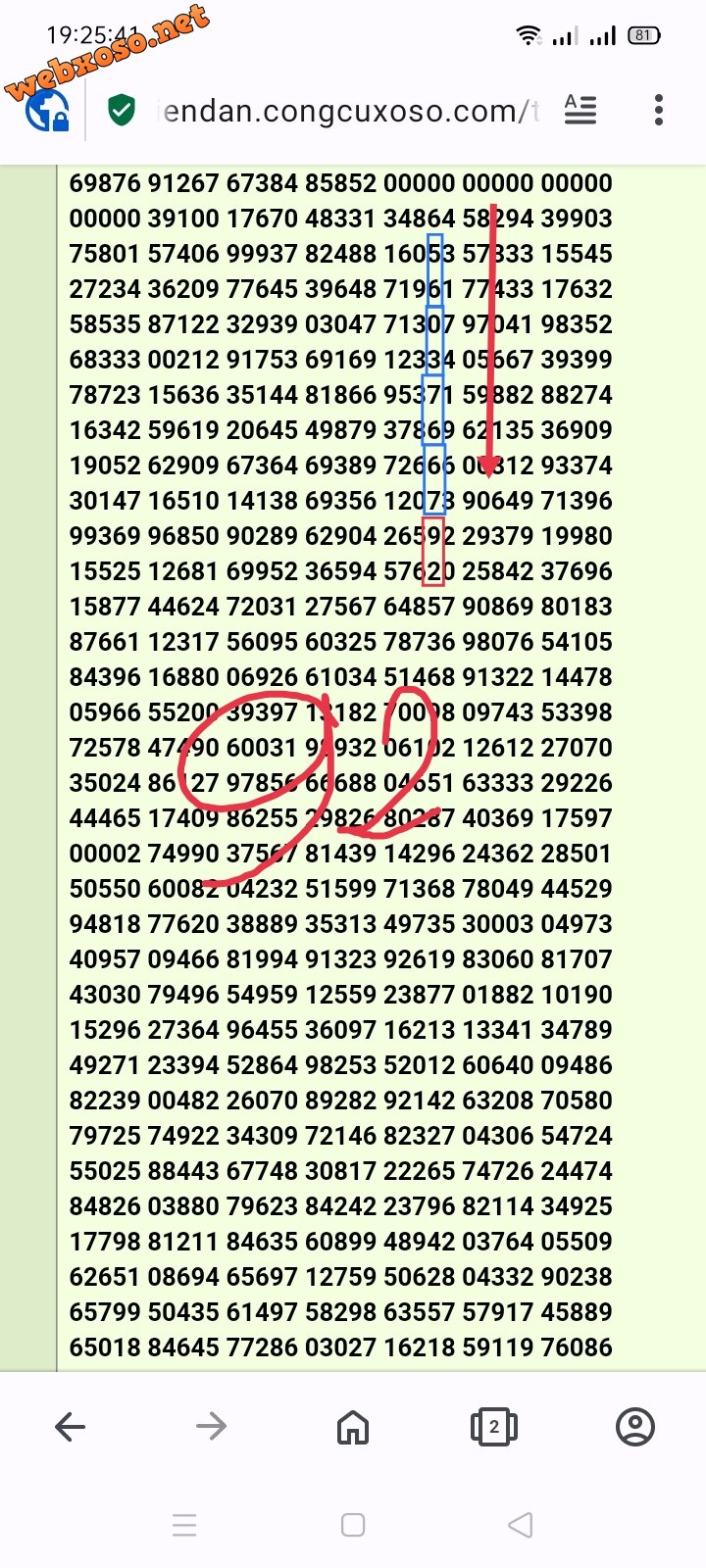Open the tab switcher showing 2 tabs
The width and height of the screenshot is (706, 1568).
click(x=494, y=1427)
